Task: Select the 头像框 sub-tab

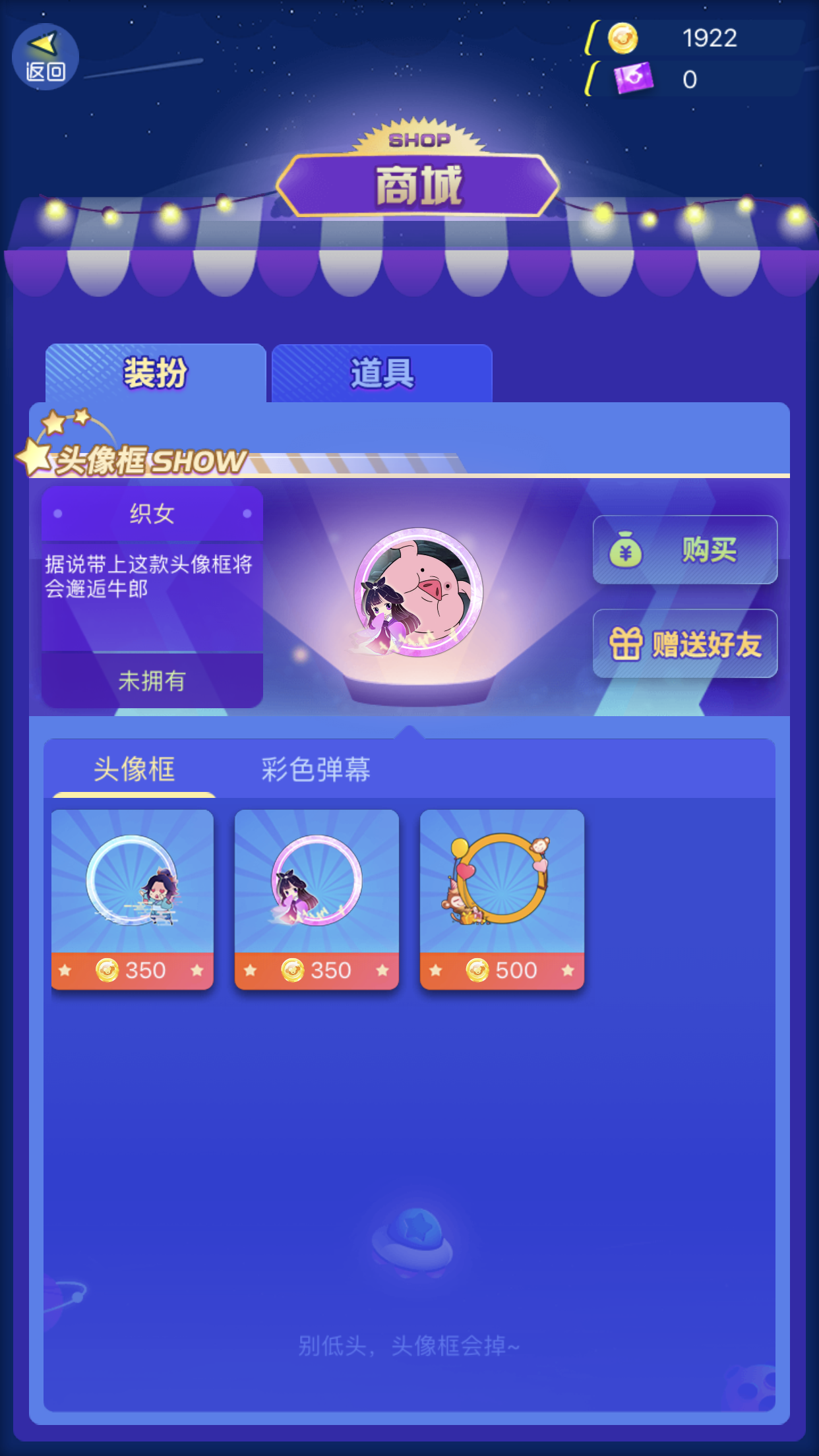Action: 134,770
